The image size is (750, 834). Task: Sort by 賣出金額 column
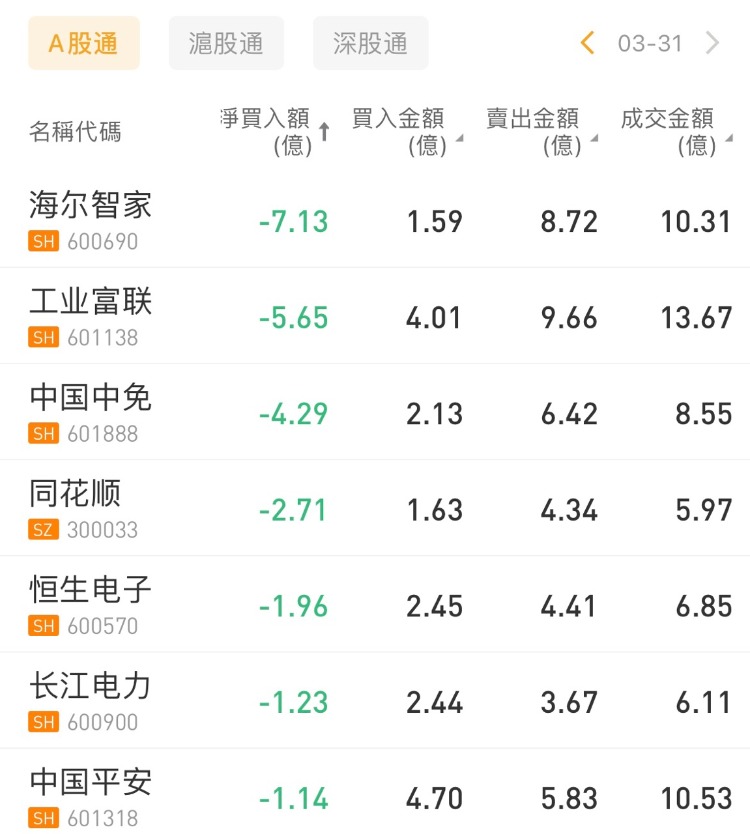point(540,131)
